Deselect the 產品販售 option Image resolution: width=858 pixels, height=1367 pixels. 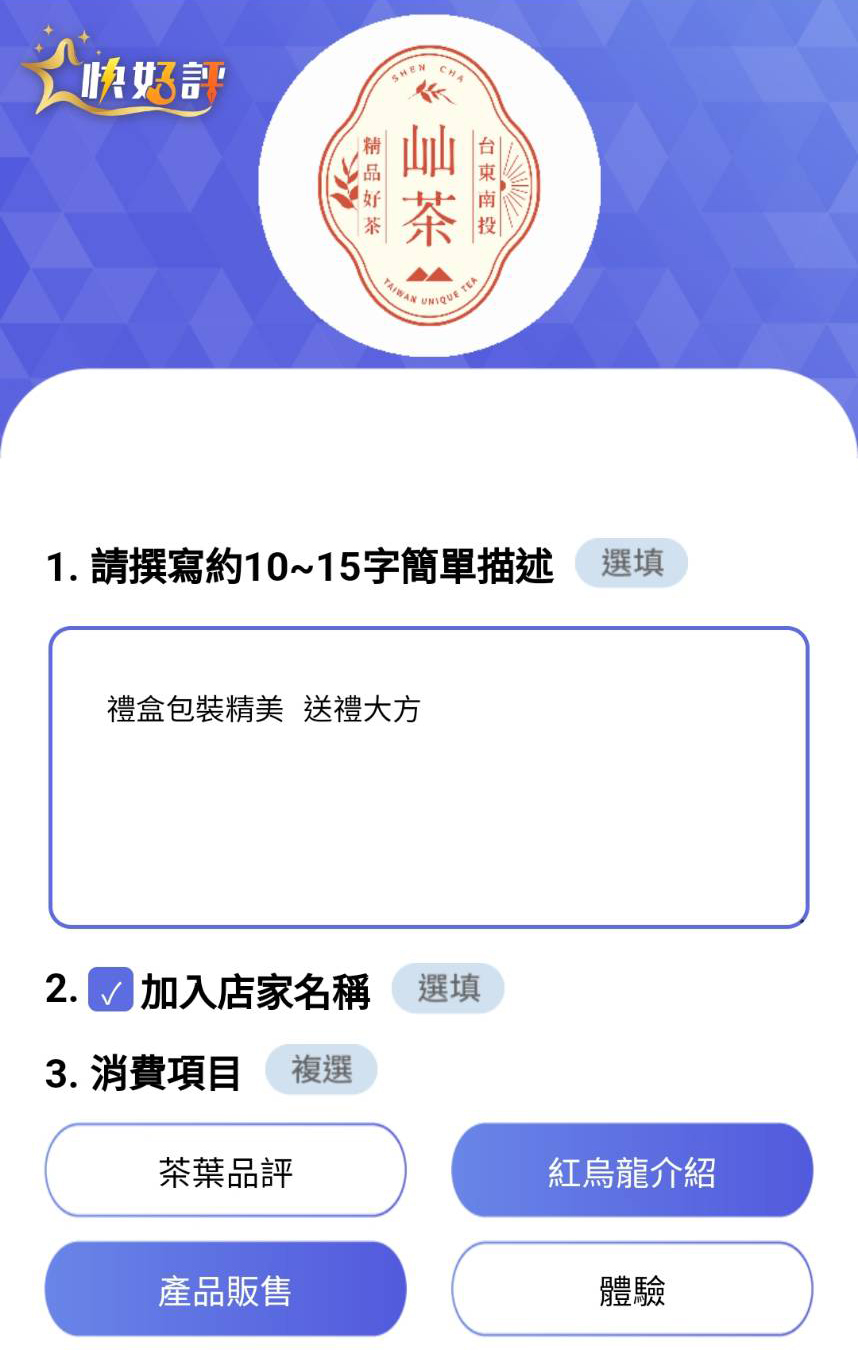click(225, 1289)
